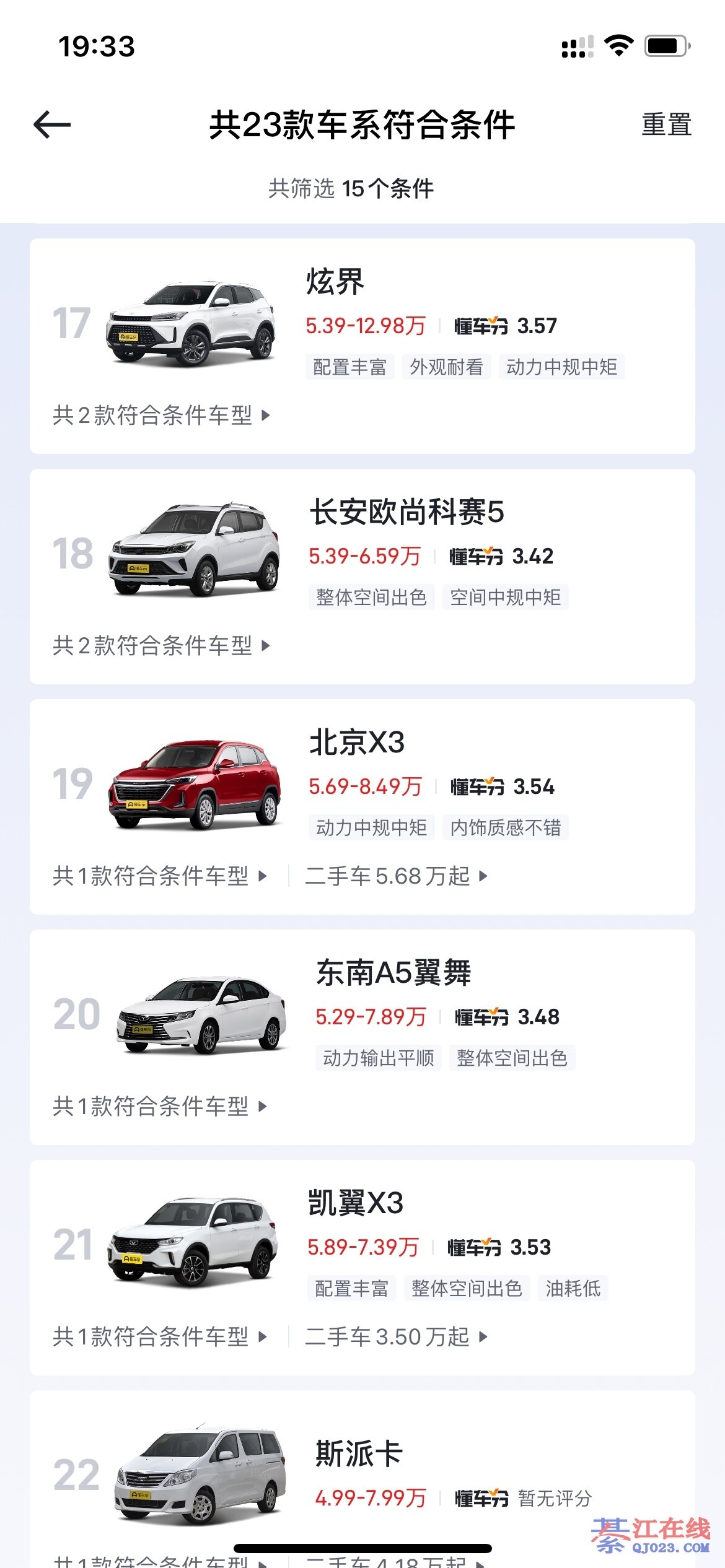
Task: Expand 共1款符合条件车型 under 北京X3
Action: pyautogui.click(x=159, y=876)
